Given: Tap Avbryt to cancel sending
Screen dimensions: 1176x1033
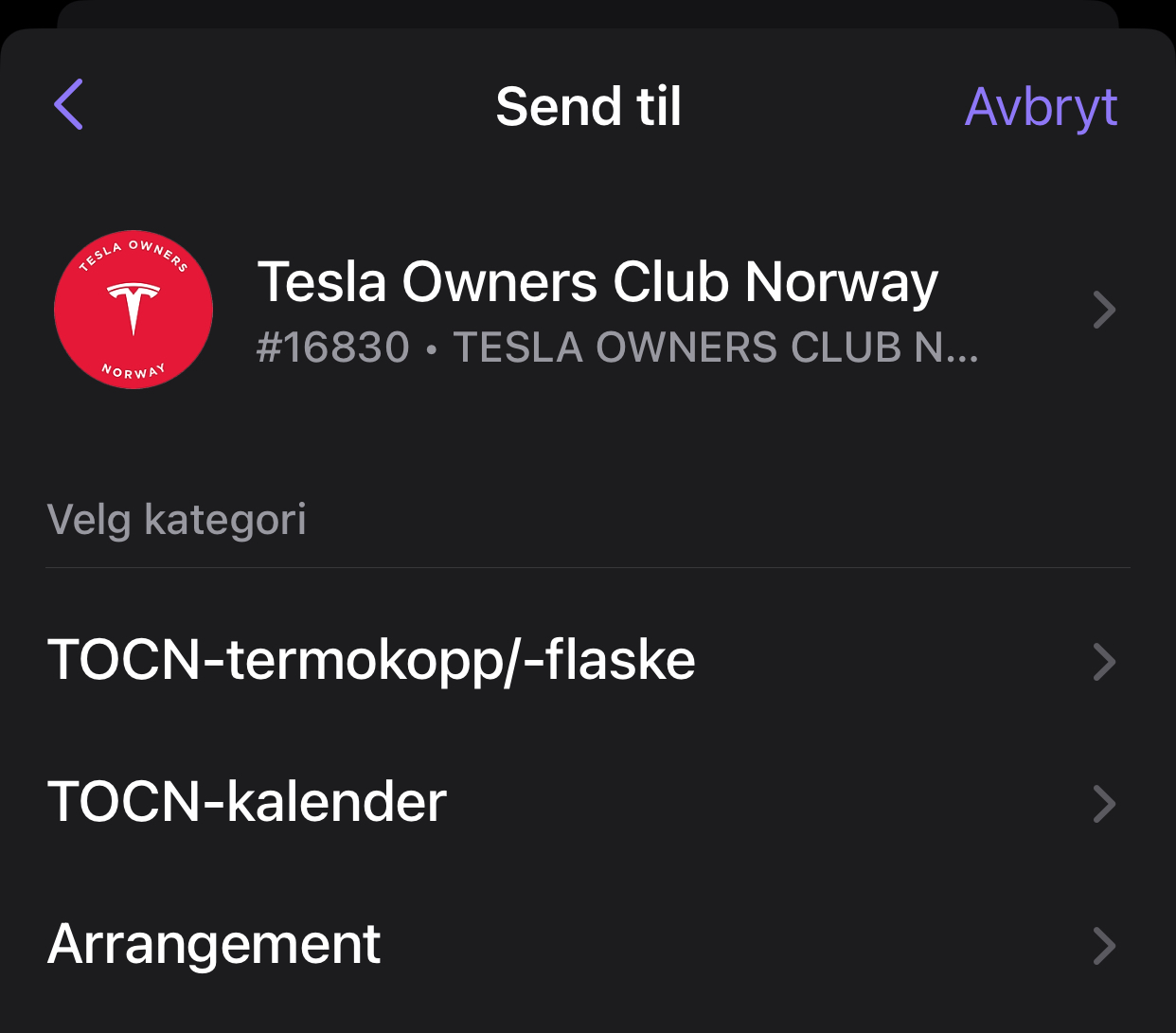Looking at the screenshot, I should coord(1041,107).
